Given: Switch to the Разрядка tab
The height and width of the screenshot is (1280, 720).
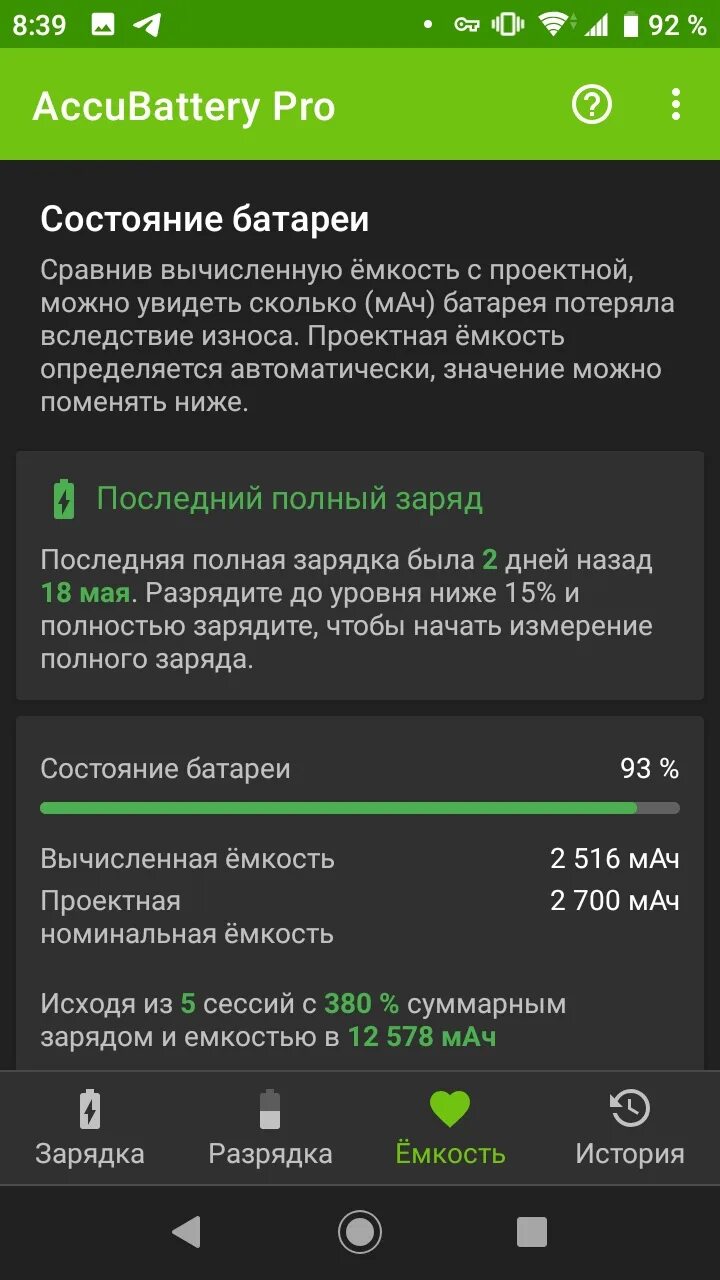Looking at the screenshot, I should [270, 1128].
